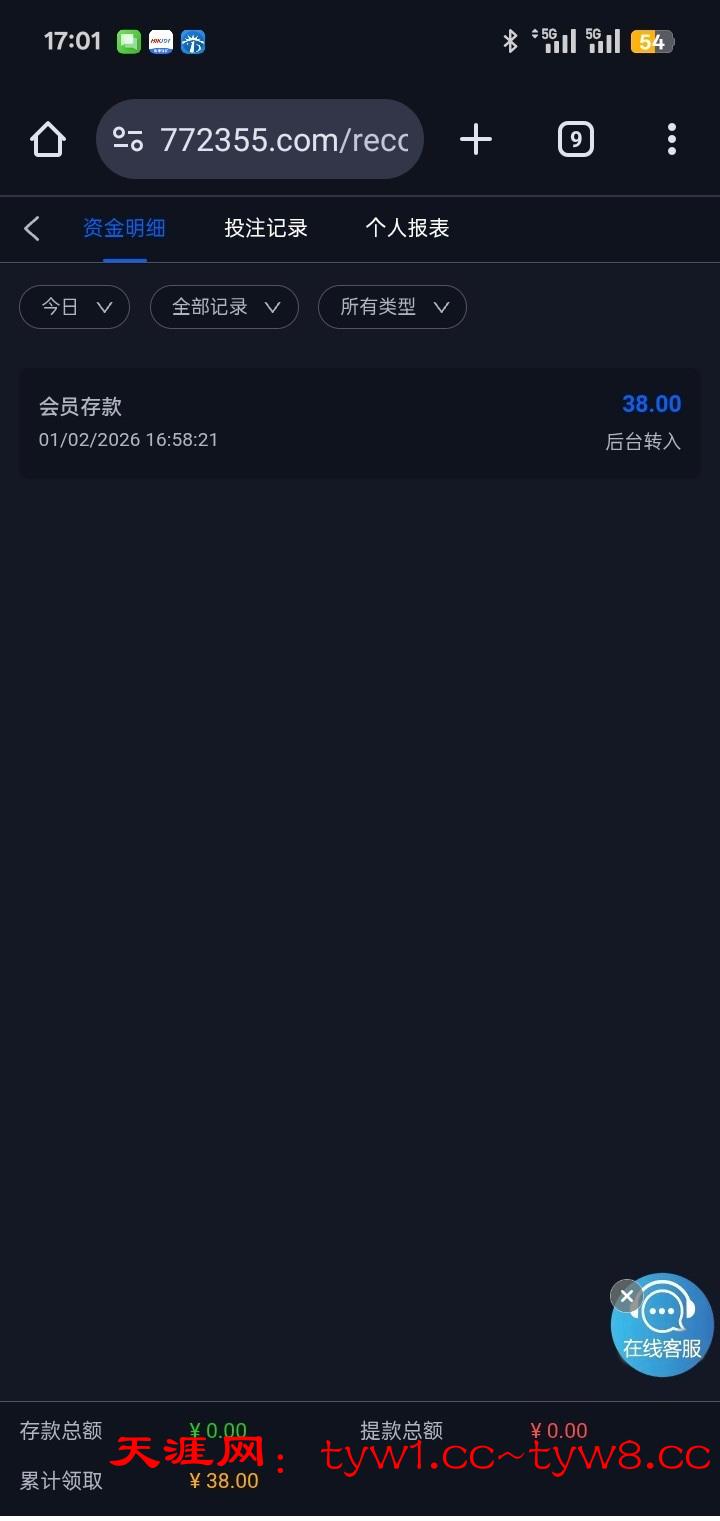Expand the 所有类型 dropdown

392,307
